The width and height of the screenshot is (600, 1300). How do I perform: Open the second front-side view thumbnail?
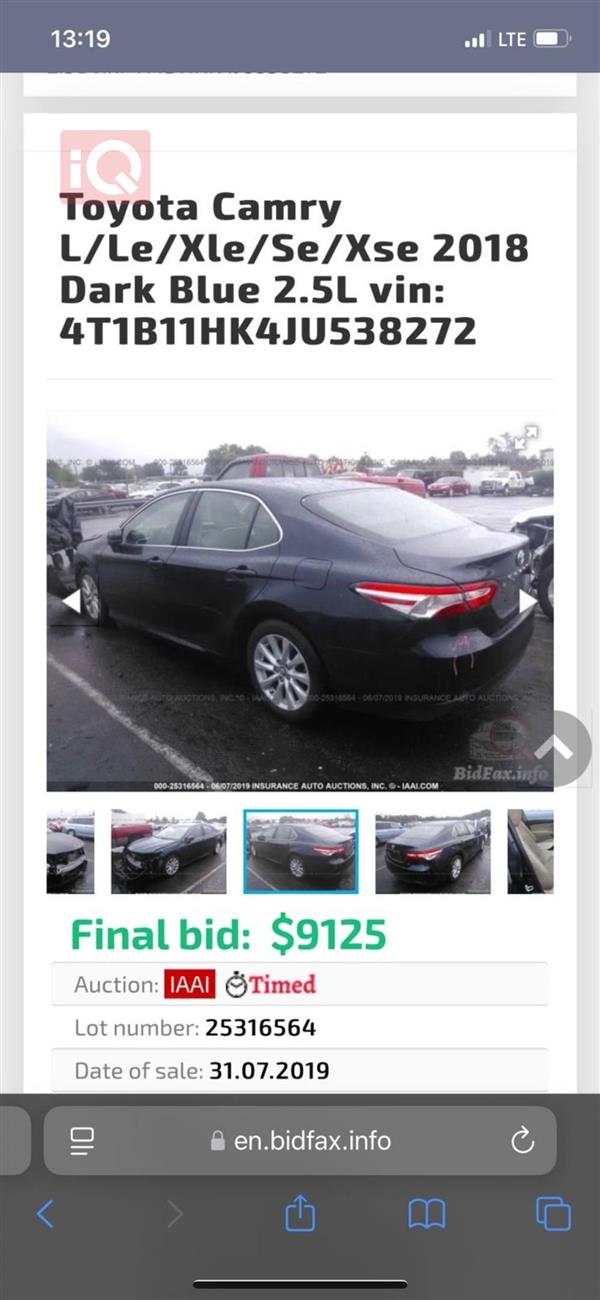[167, 852]
